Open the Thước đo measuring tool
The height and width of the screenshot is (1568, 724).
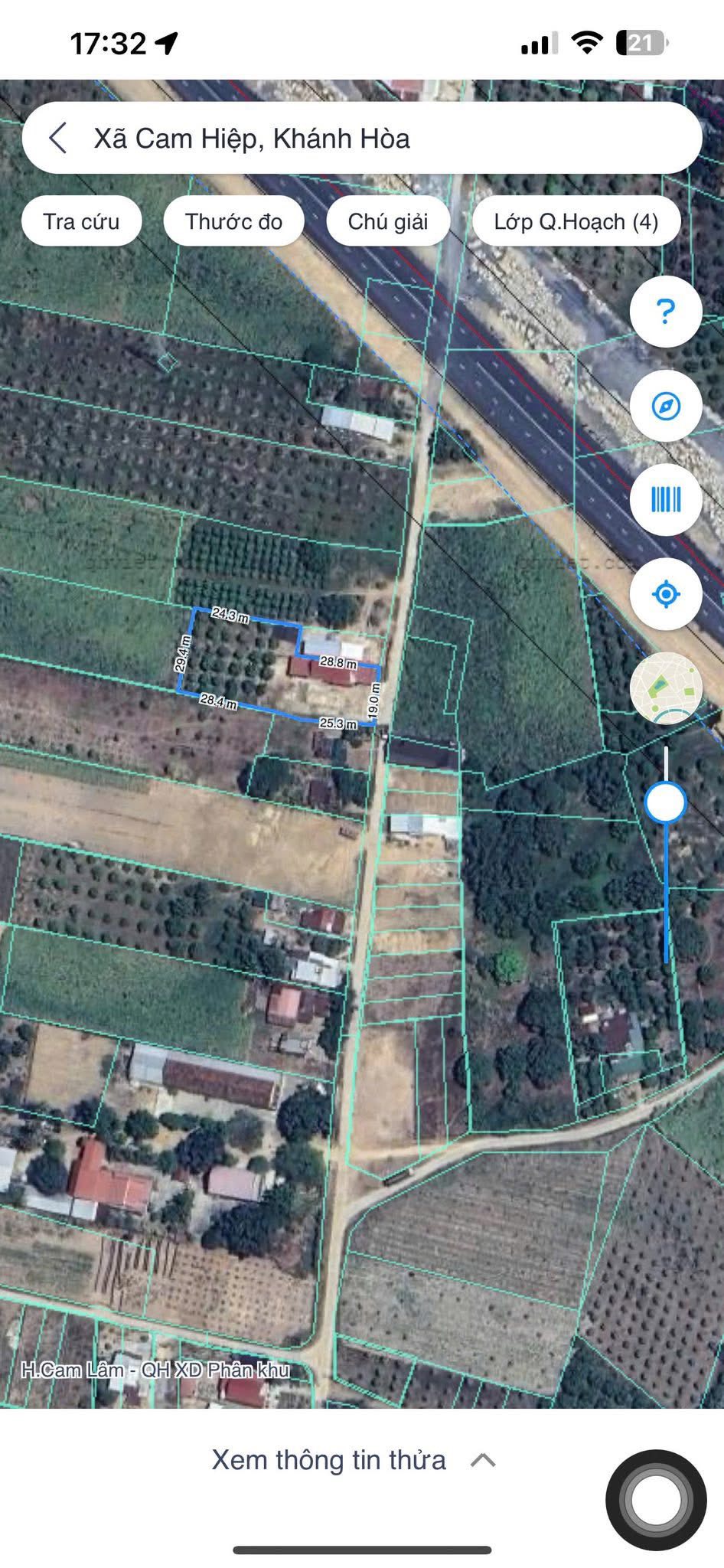pos(233,221)
